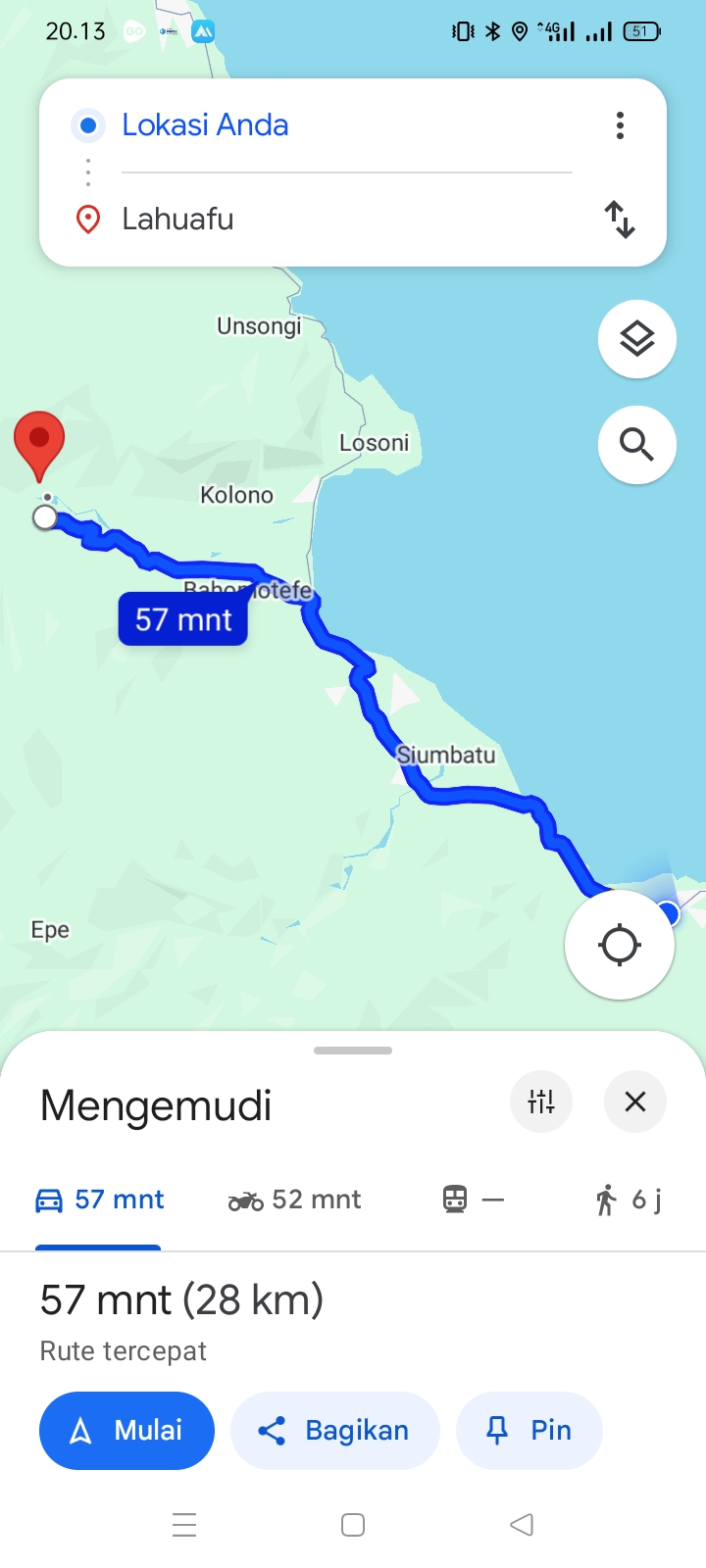Edit the Lokasi Anda starting point
The image size is (706, 1568).
(x=347, y=125)
